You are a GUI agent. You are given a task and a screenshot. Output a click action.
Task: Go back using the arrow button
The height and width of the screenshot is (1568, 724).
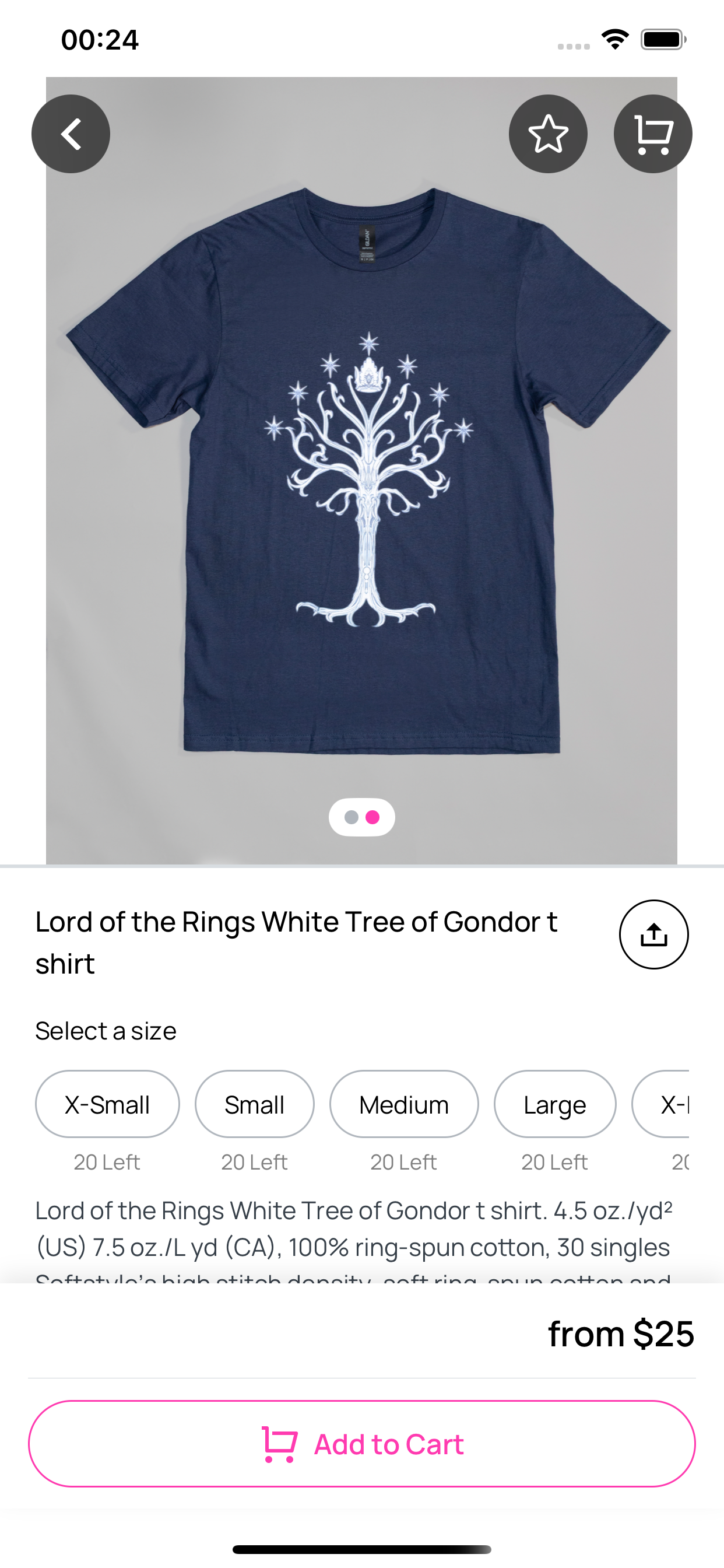(71, 134)
